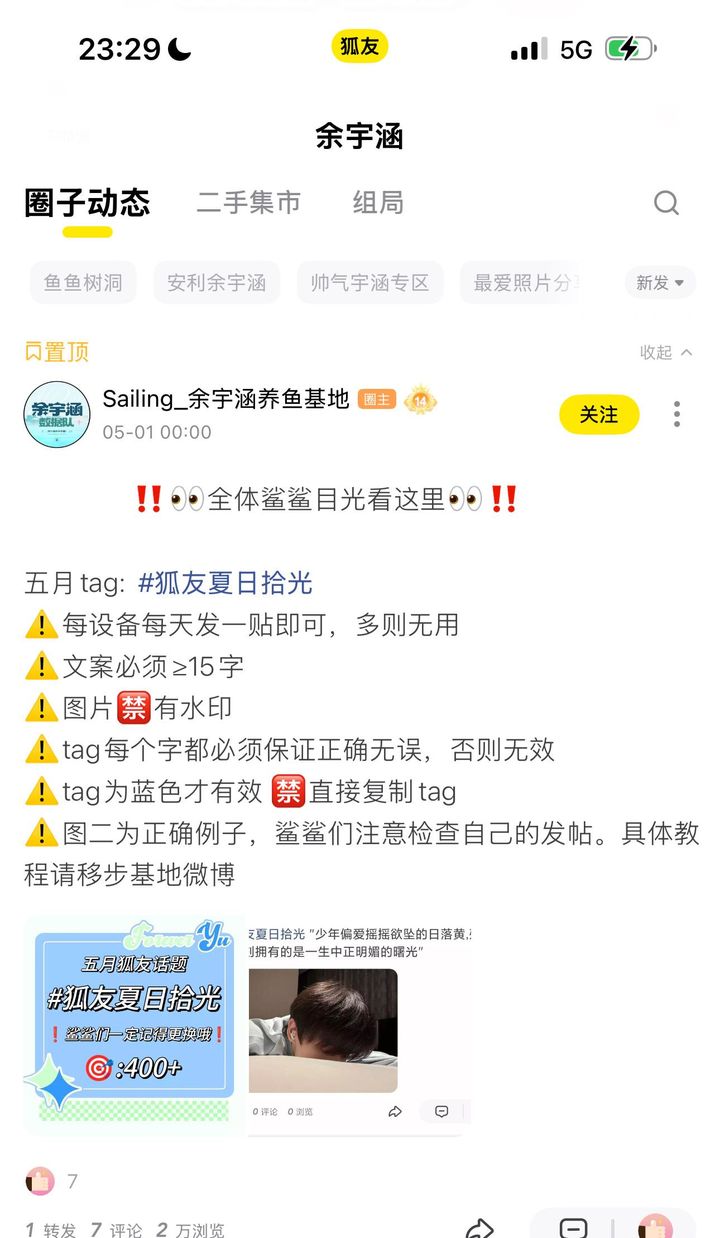Select the 鱼鱼树洞 chip

[83, 283]
